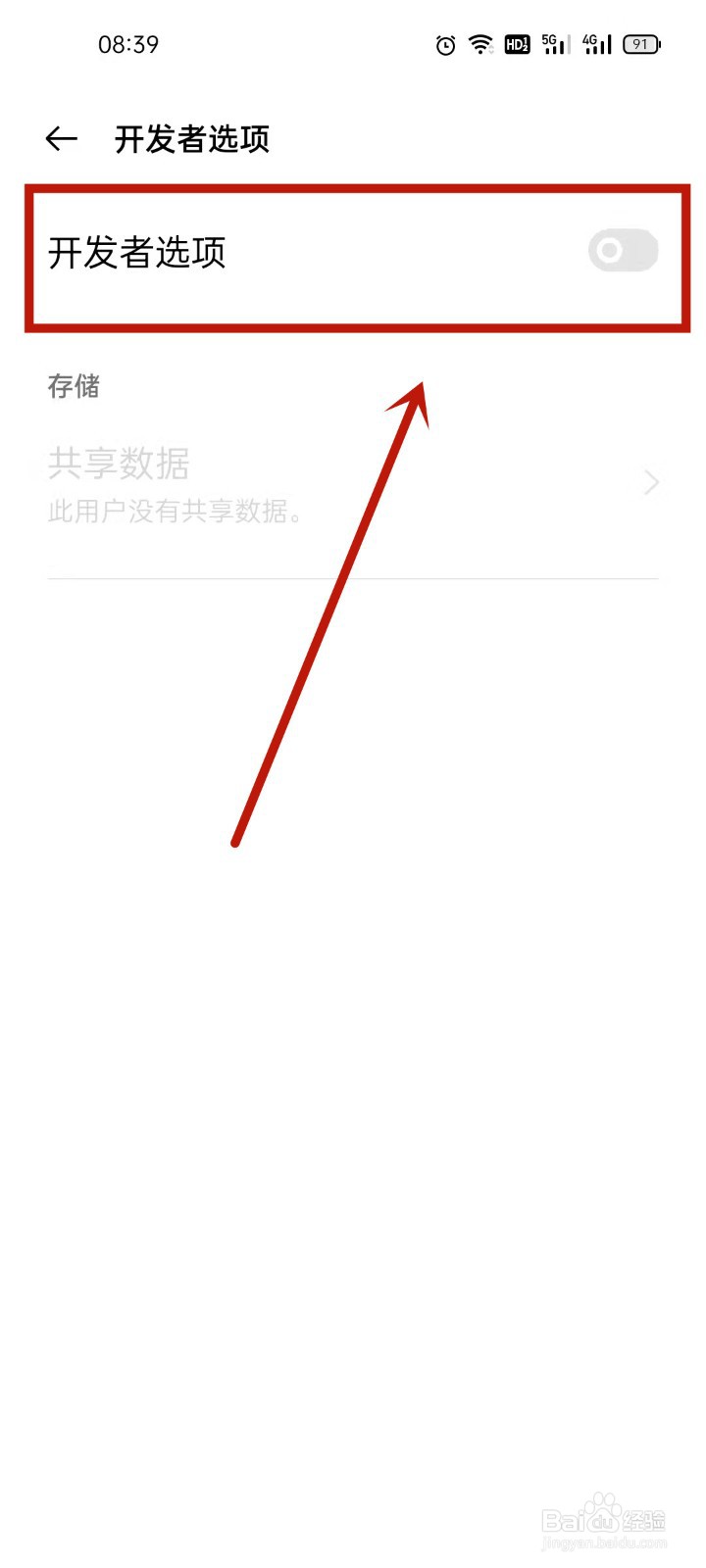Image resolution: width=706 pixels, height=1568 pixels.
Task: Tap the WiFi icon in status bar
Action: [x=480, y=44]
